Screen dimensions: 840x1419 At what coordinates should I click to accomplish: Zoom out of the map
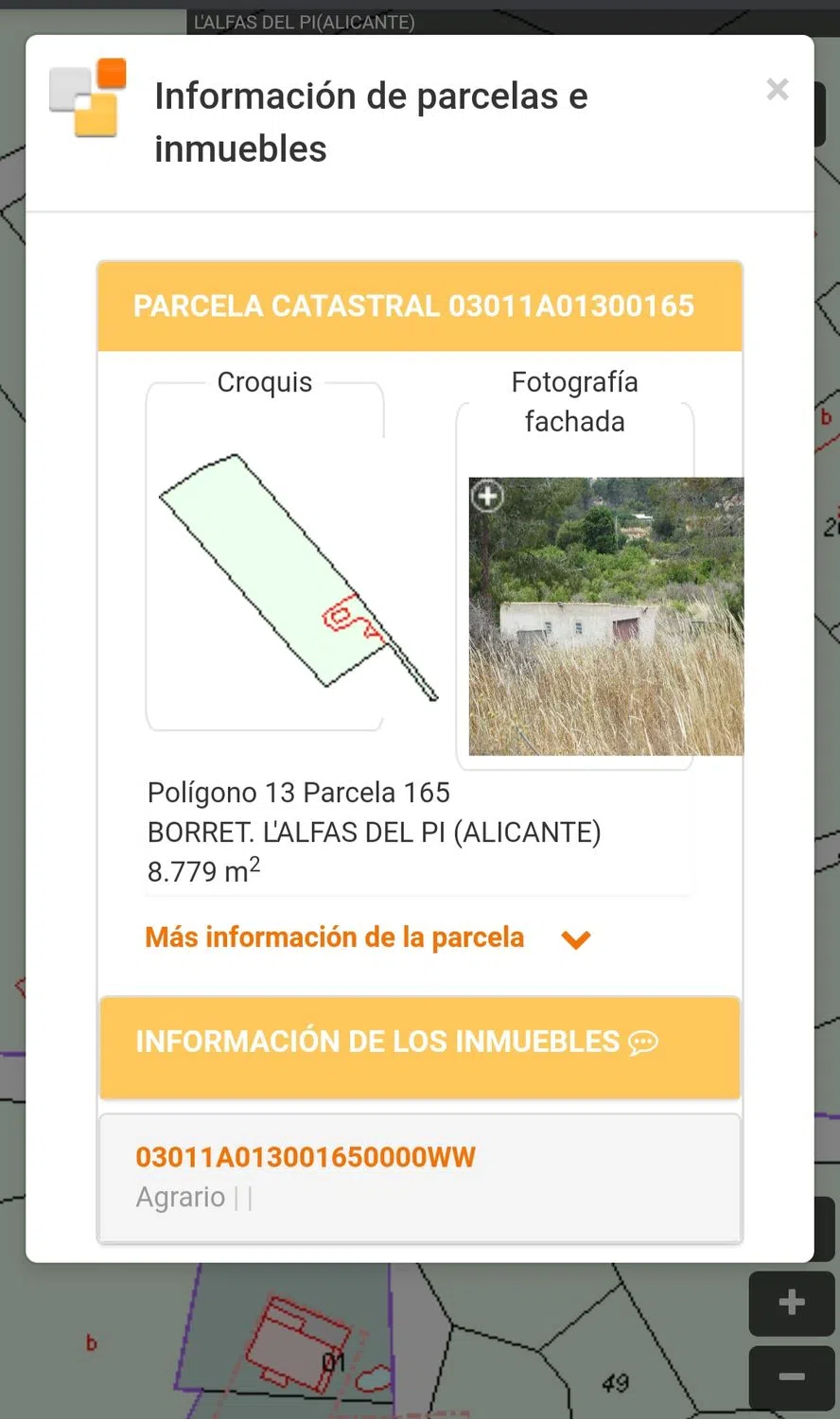(x=791, y=1377)
